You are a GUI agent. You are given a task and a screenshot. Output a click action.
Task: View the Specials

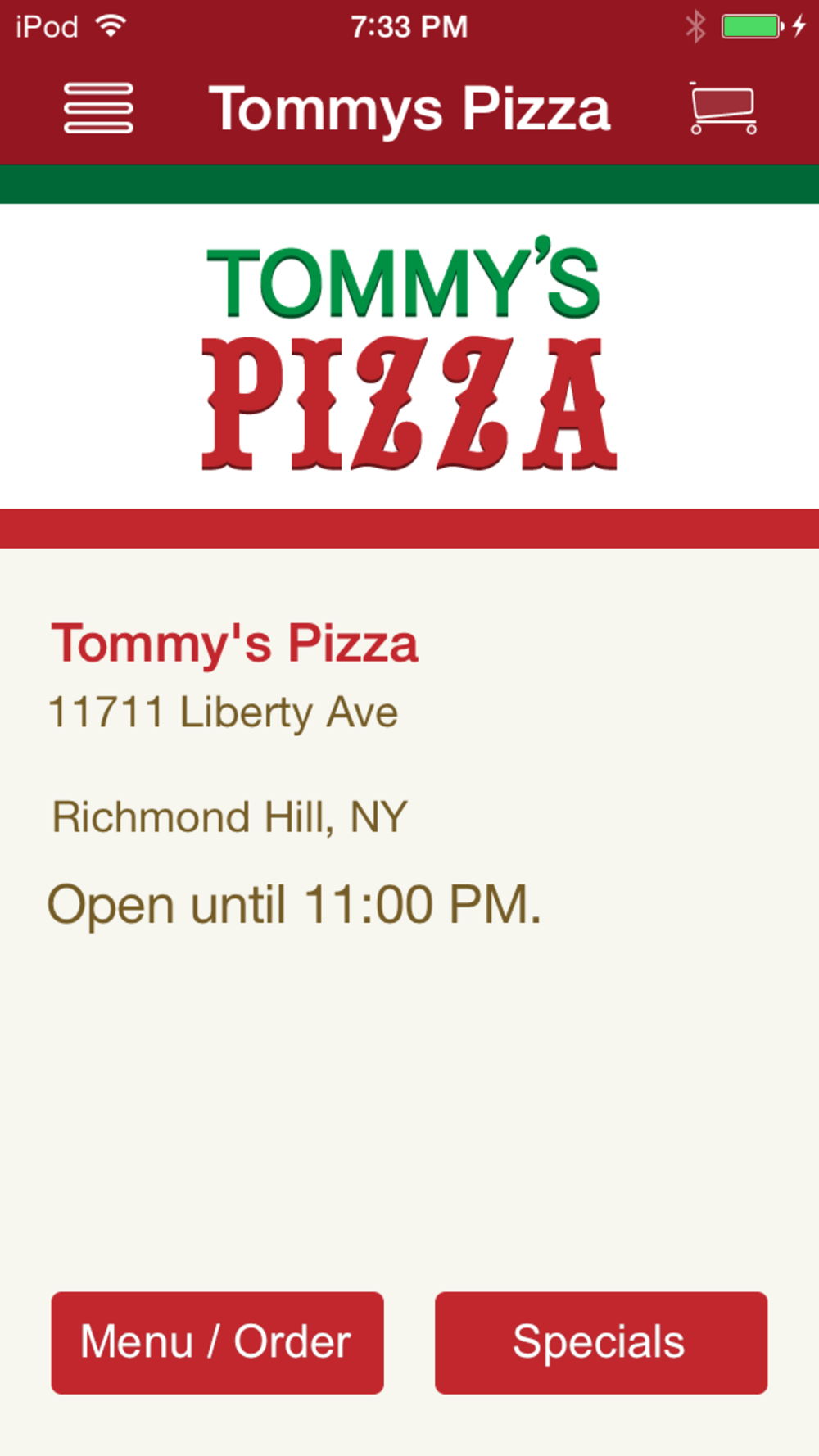[x=601, y=1342]
